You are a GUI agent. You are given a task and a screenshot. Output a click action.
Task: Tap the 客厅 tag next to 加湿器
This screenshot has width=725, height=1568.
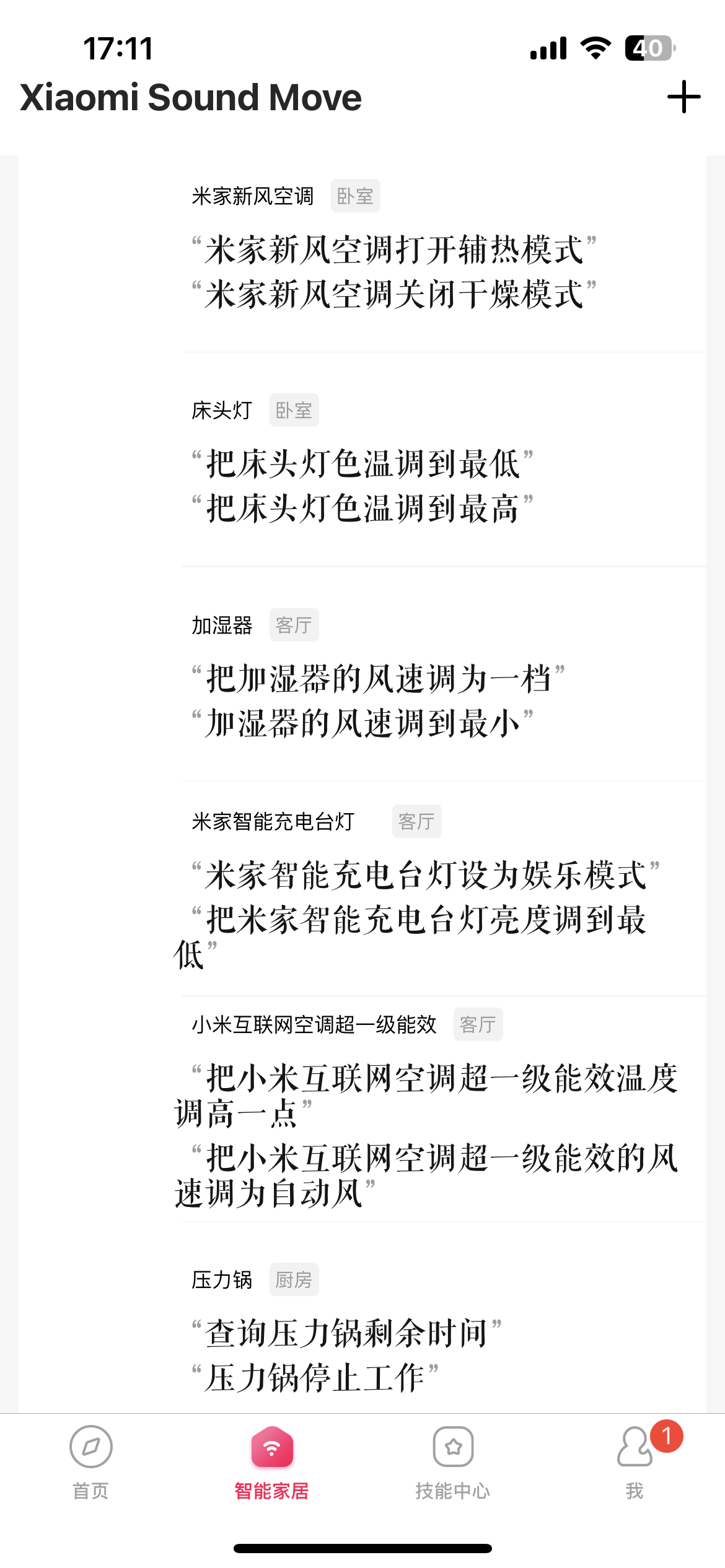294,624
